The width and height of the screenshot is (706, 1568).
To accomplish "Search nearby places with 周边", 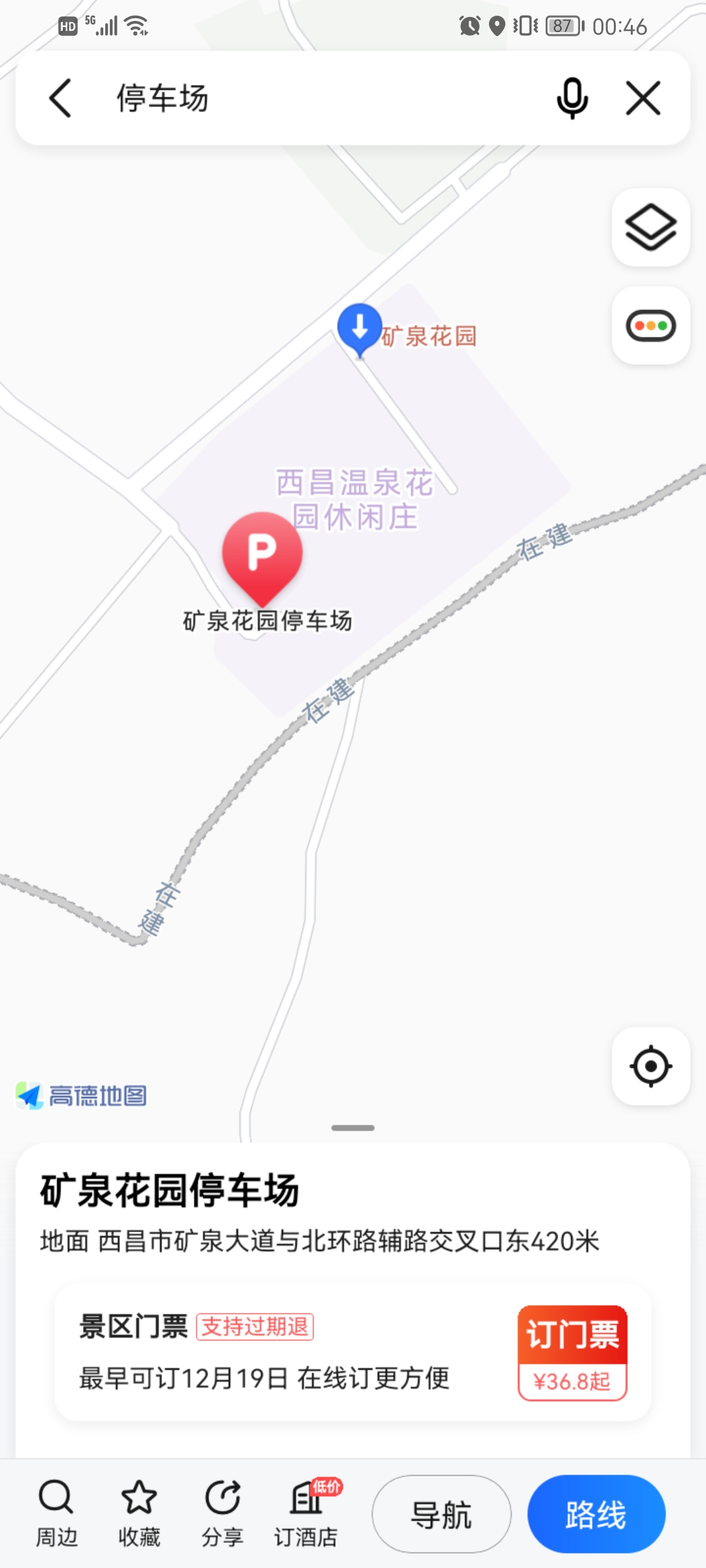I will pyautogui.click(x=56, y=1514).
